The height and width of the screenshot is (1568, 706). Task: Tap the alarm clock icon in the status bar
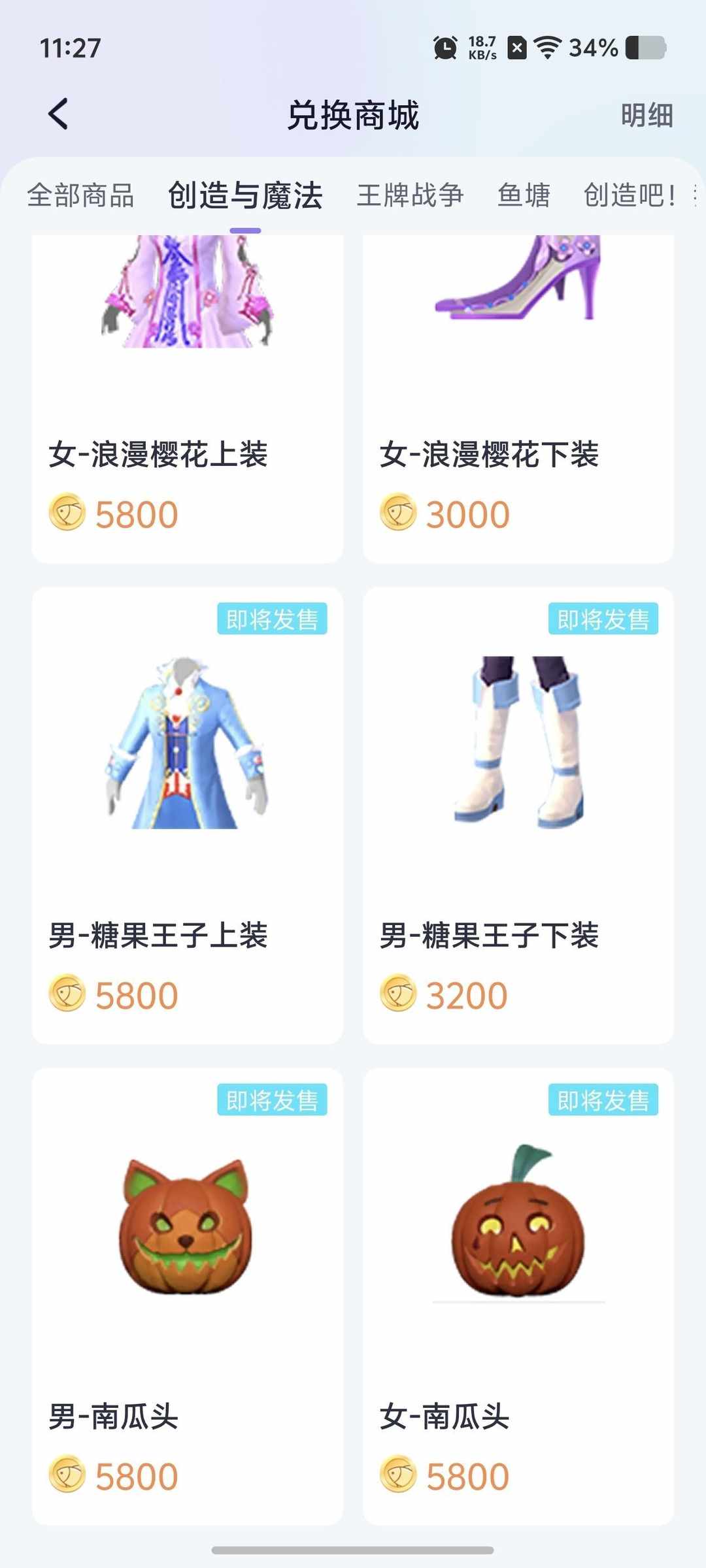pos(446,46)
